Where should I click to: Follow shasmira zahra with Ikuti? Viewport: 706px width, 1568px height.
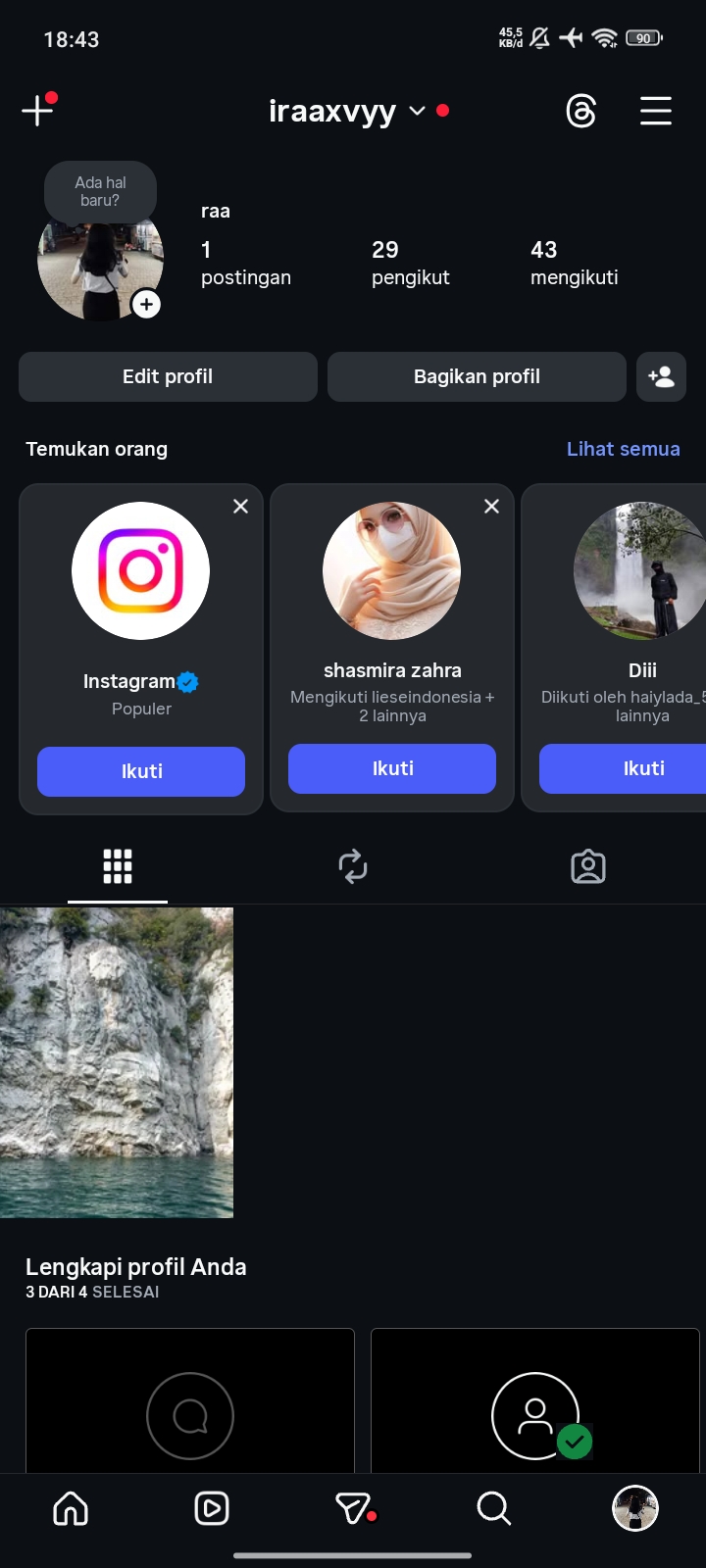[x=392, y=768]
